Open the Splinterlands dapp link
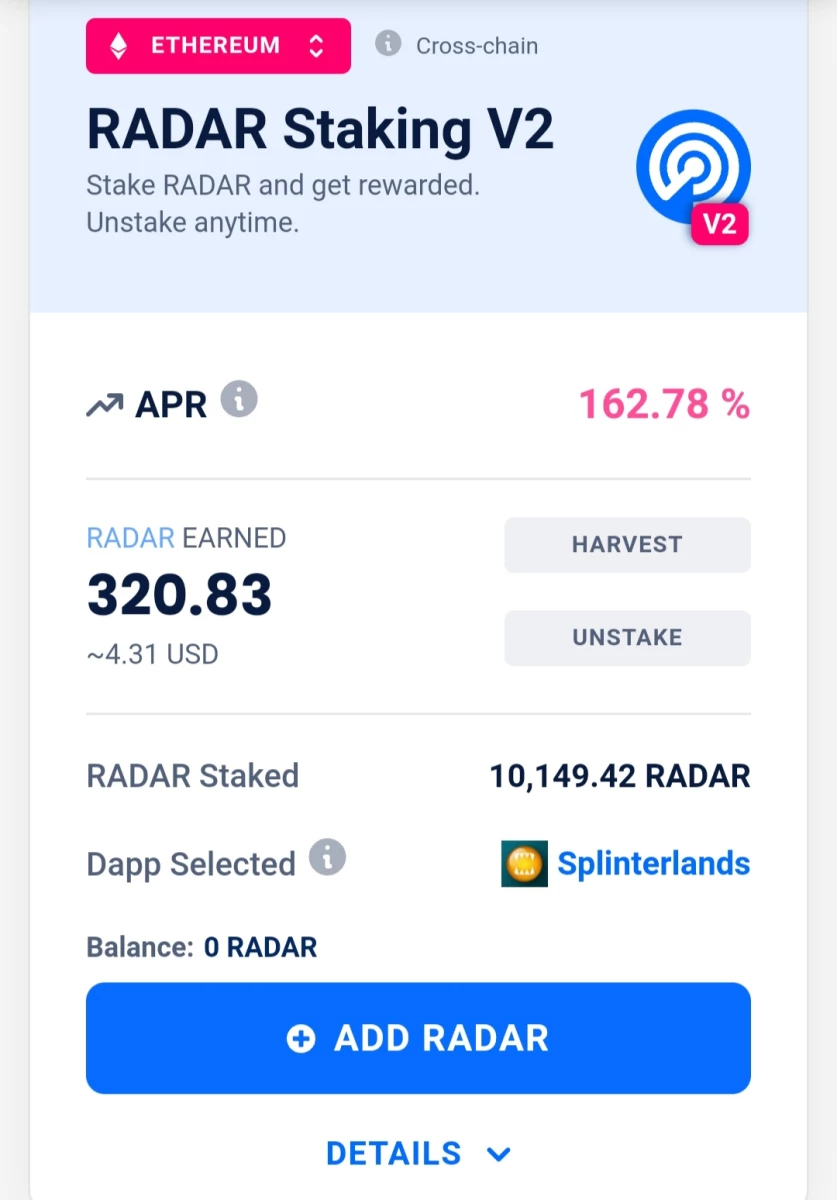The height and width of the screenshot is (1200, 837). click(626, 863)
